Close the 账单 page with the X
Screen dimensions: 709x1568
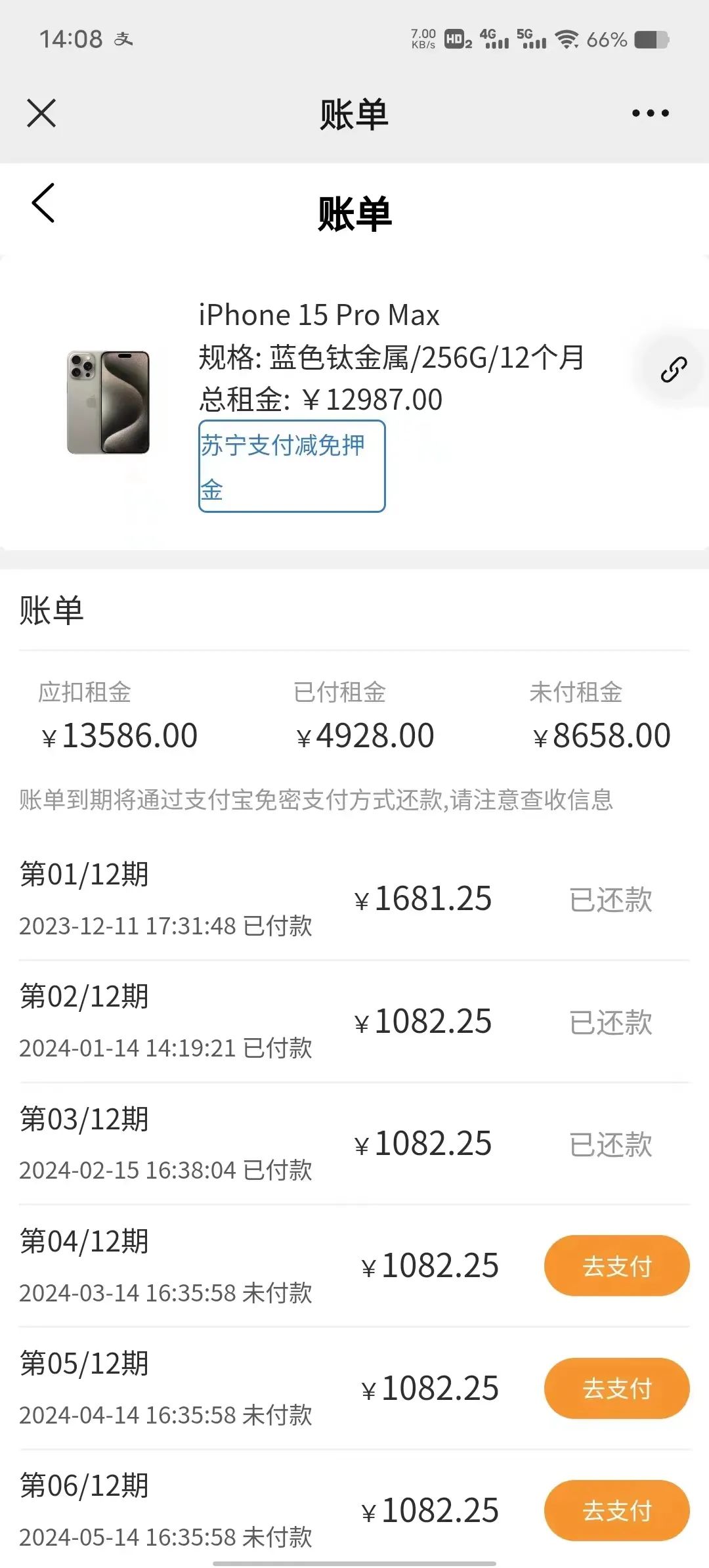point(41,113)
